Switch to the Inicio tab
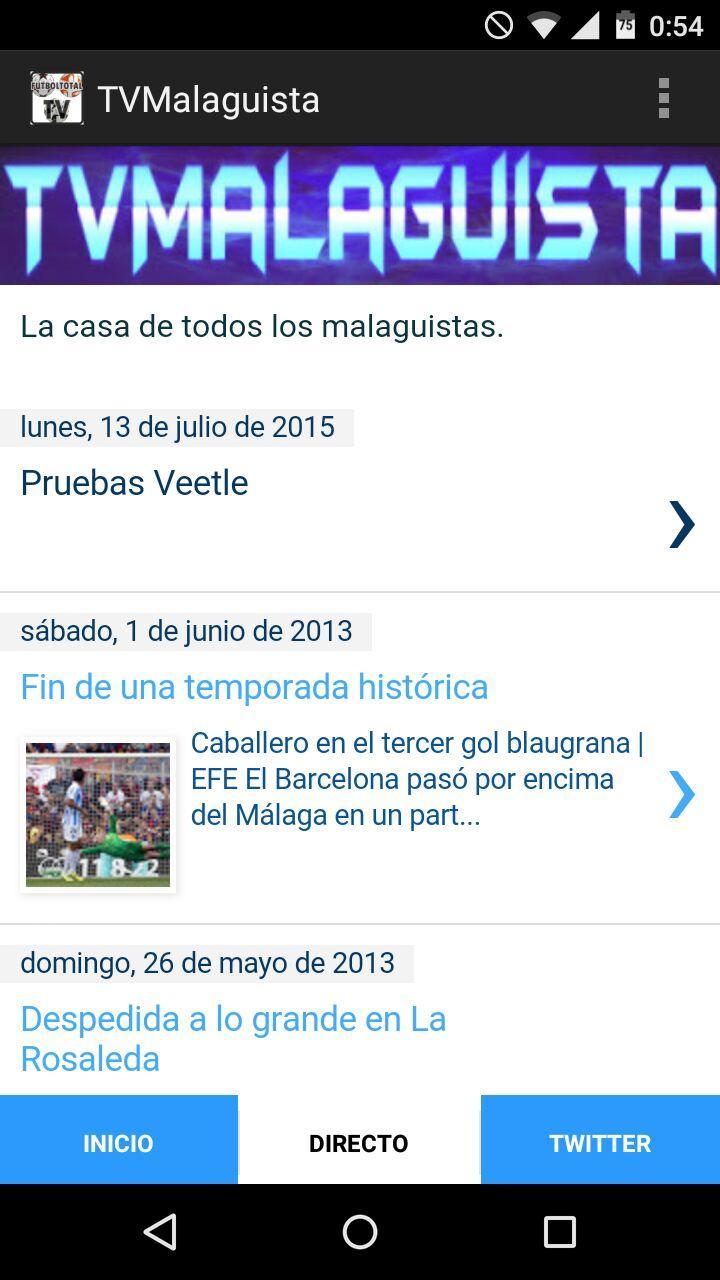The image size is (720, 1280). pos(118,1143)
